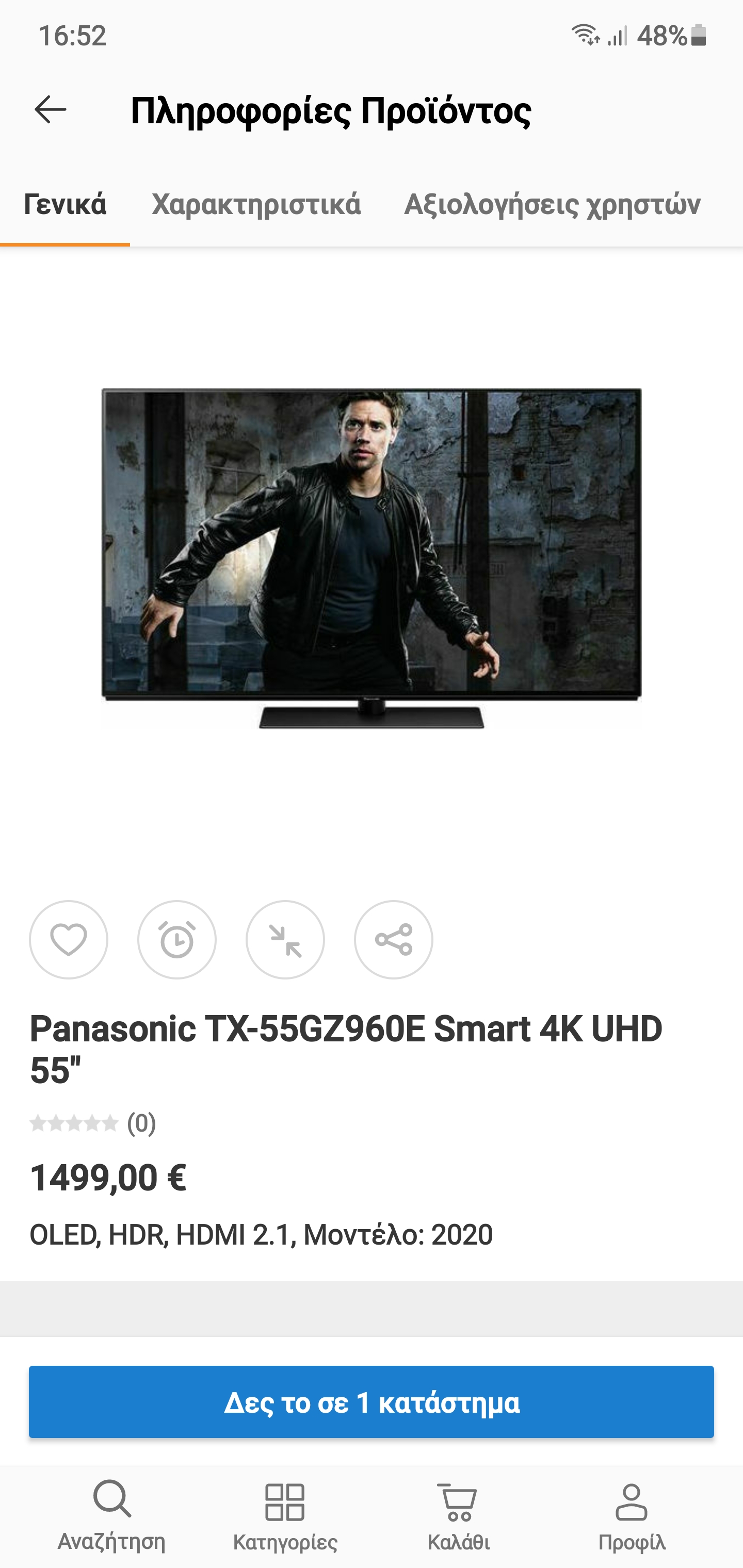Open the Αξιολογήσεις χρηστών tab
Screen dimensions: 743x1568
tap(552, 205)
